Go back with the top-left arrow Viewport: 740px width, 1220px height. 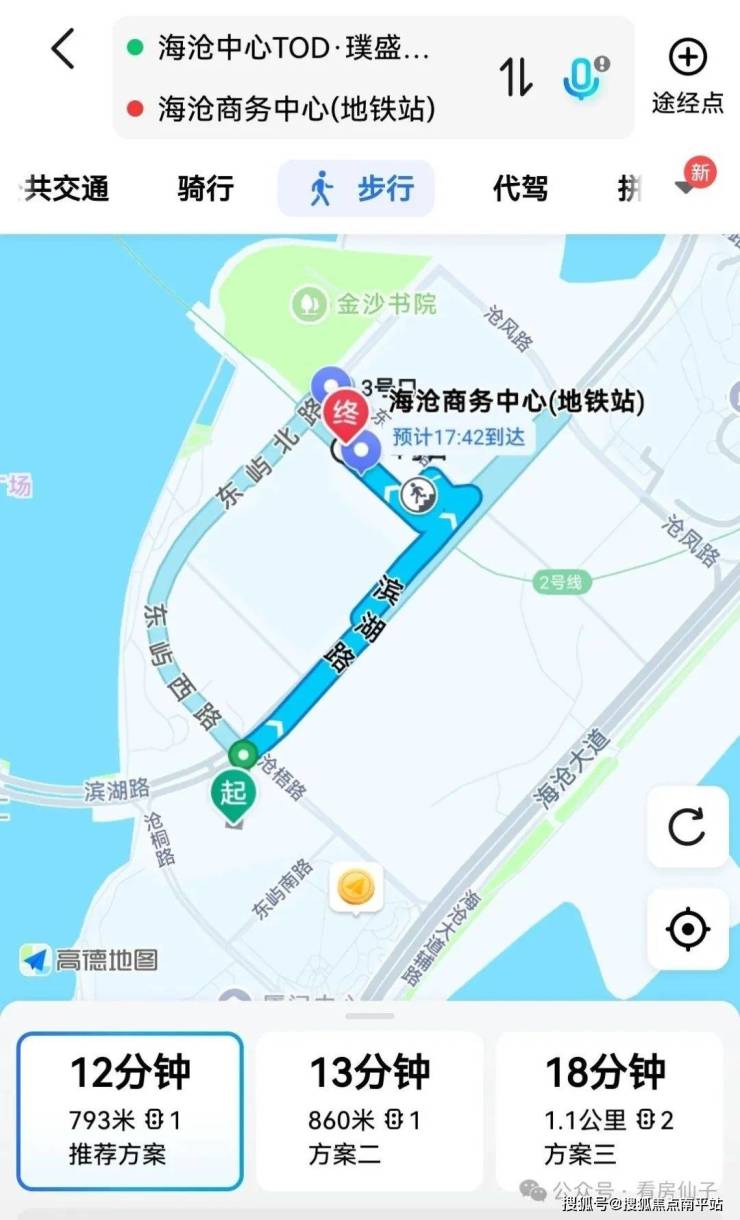(63, 49)
